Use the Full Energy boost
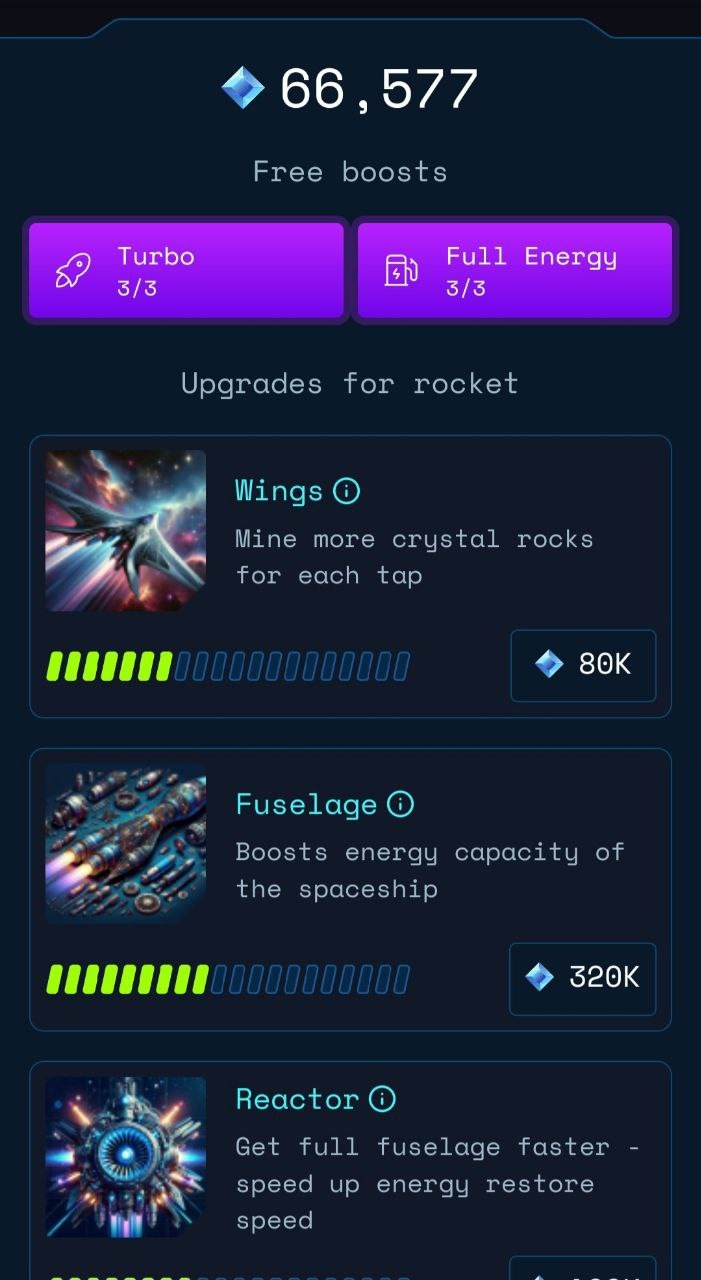Screen dimensions: 701x1280 [514, 270]
